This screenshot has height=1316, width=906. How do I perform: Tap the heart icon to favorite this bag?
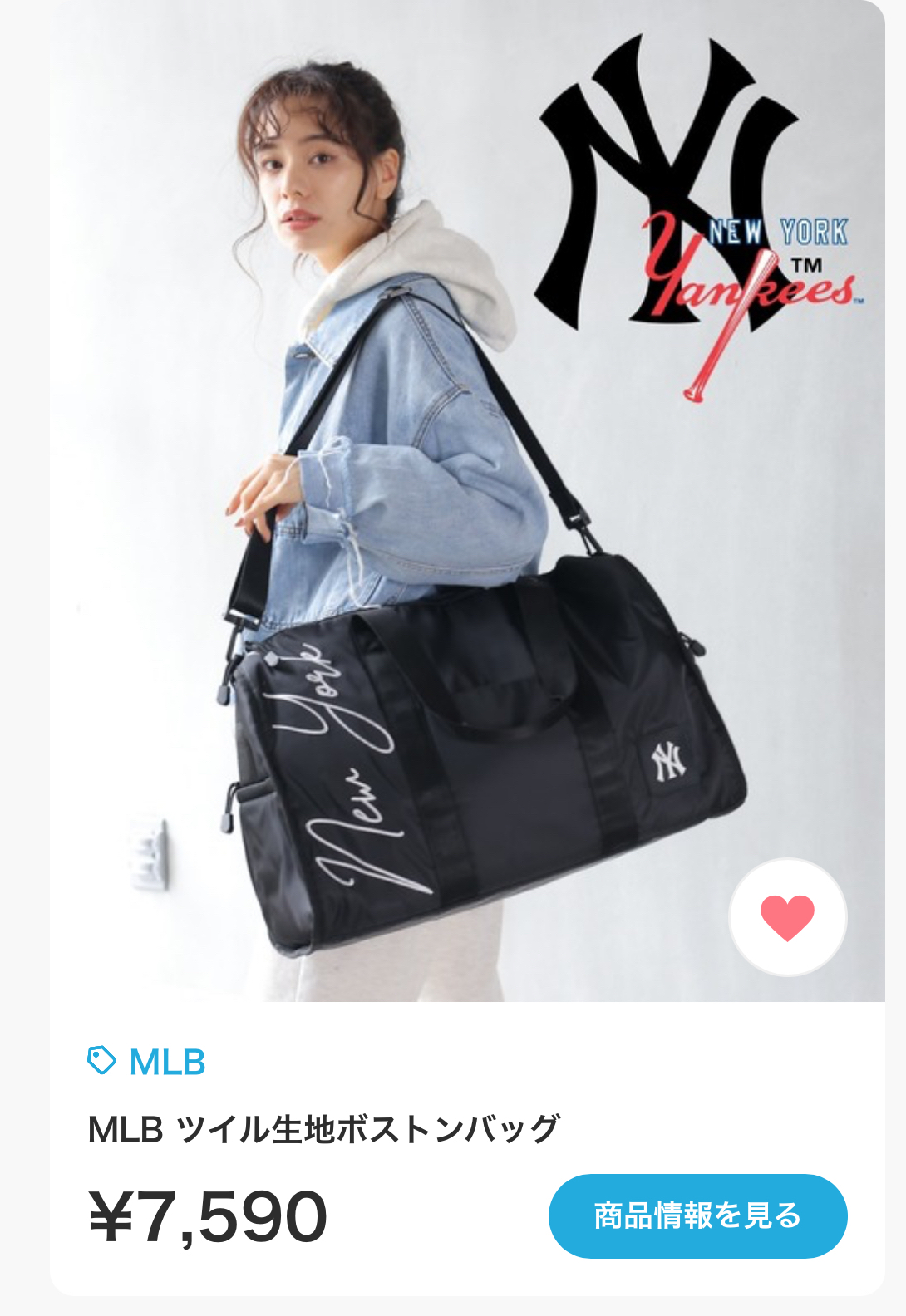pyautogui.click(x=787, y=917)
